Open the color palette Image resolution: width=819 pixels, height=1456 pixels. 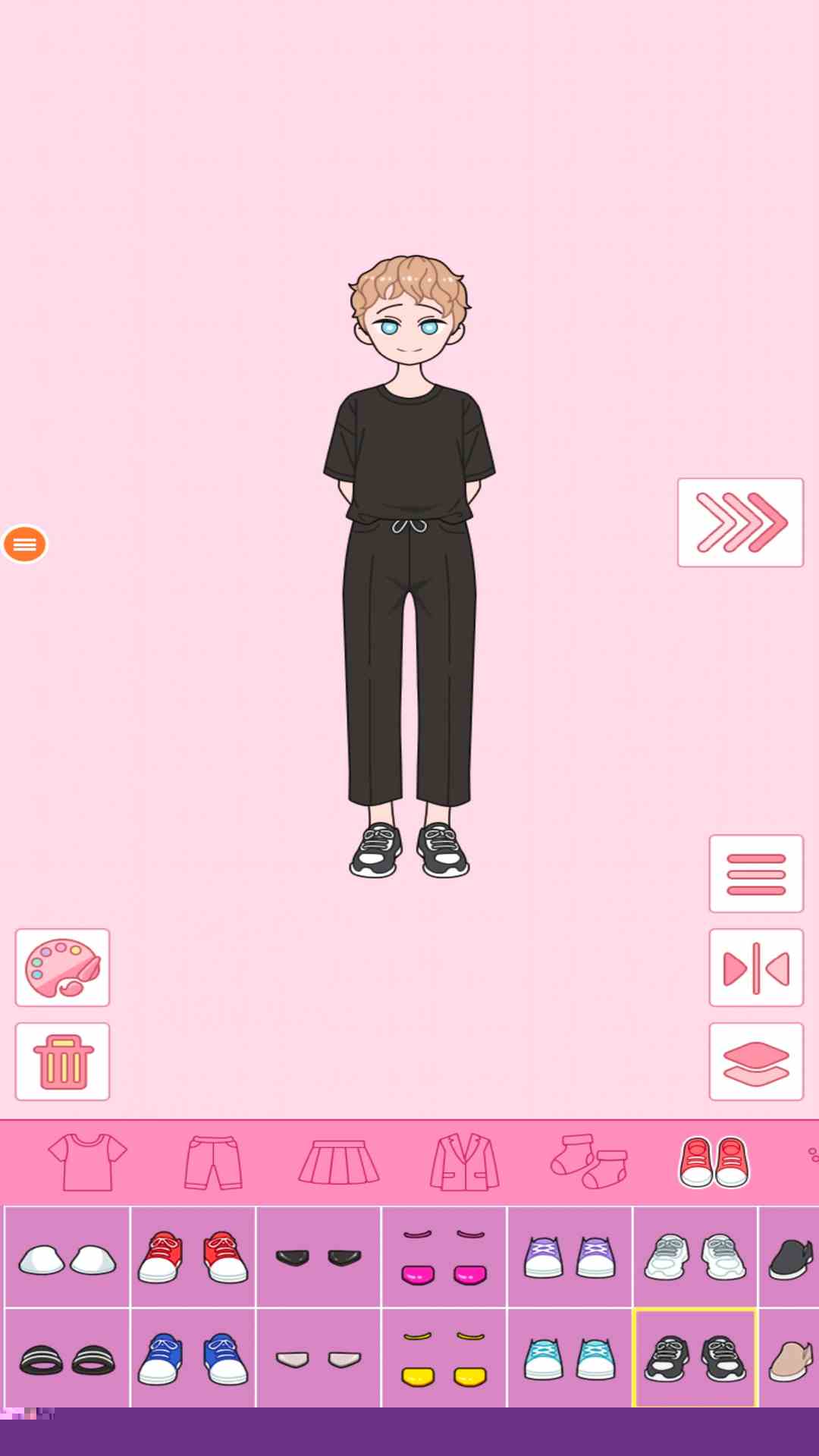[62, 968]
